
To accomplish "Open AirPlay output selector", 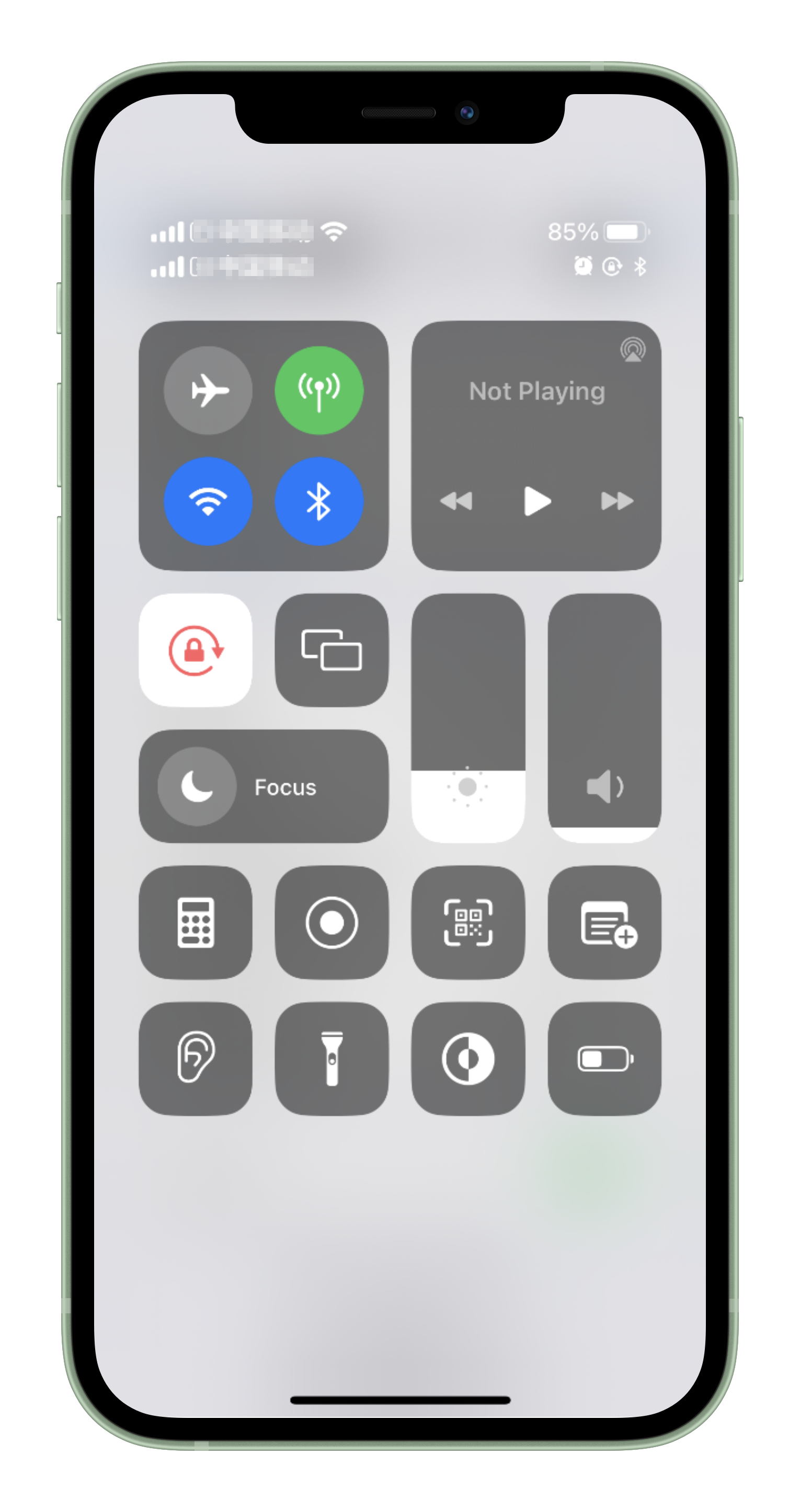I will click(x=633, y=350).
